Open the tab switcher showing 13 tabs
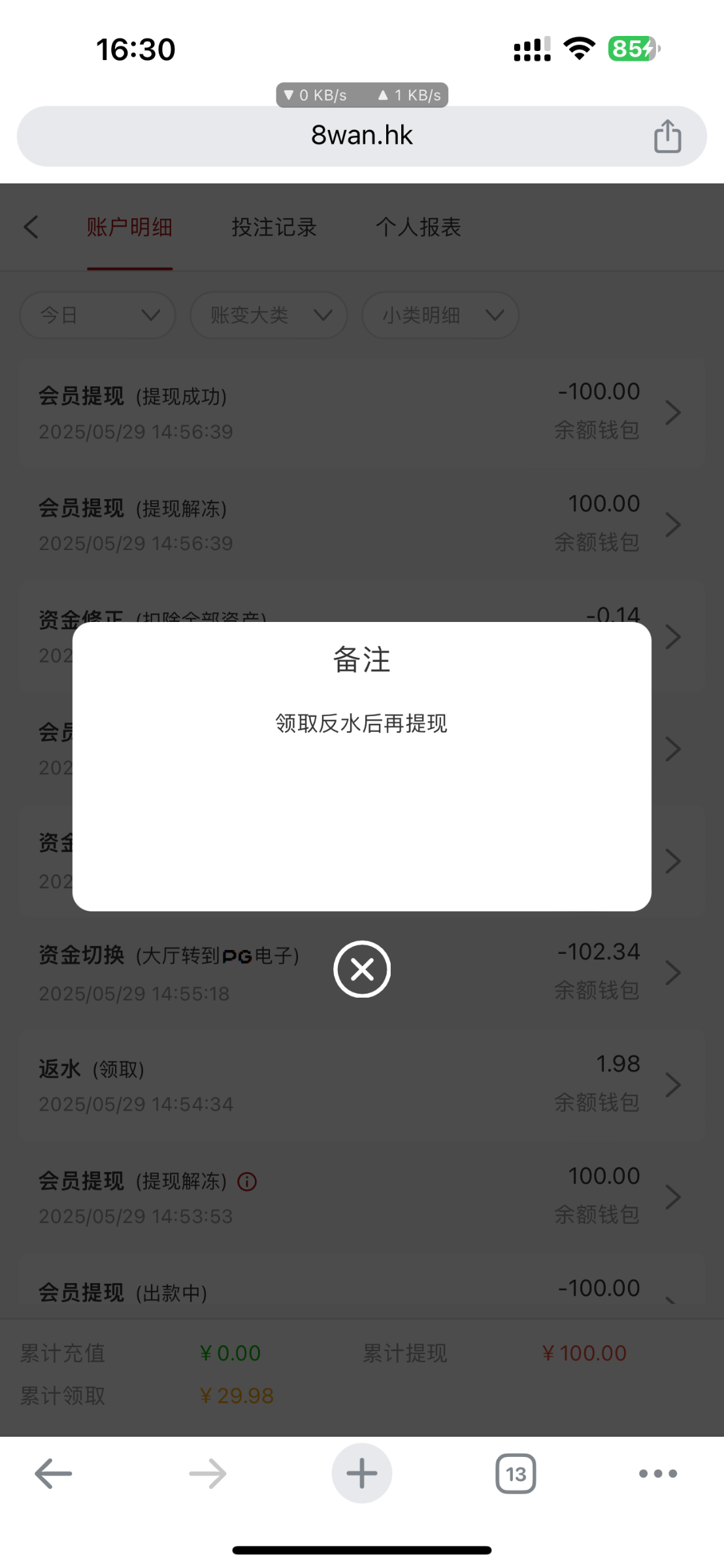724x1568 pixels. pyautogui.click(x=516, y=1473)
